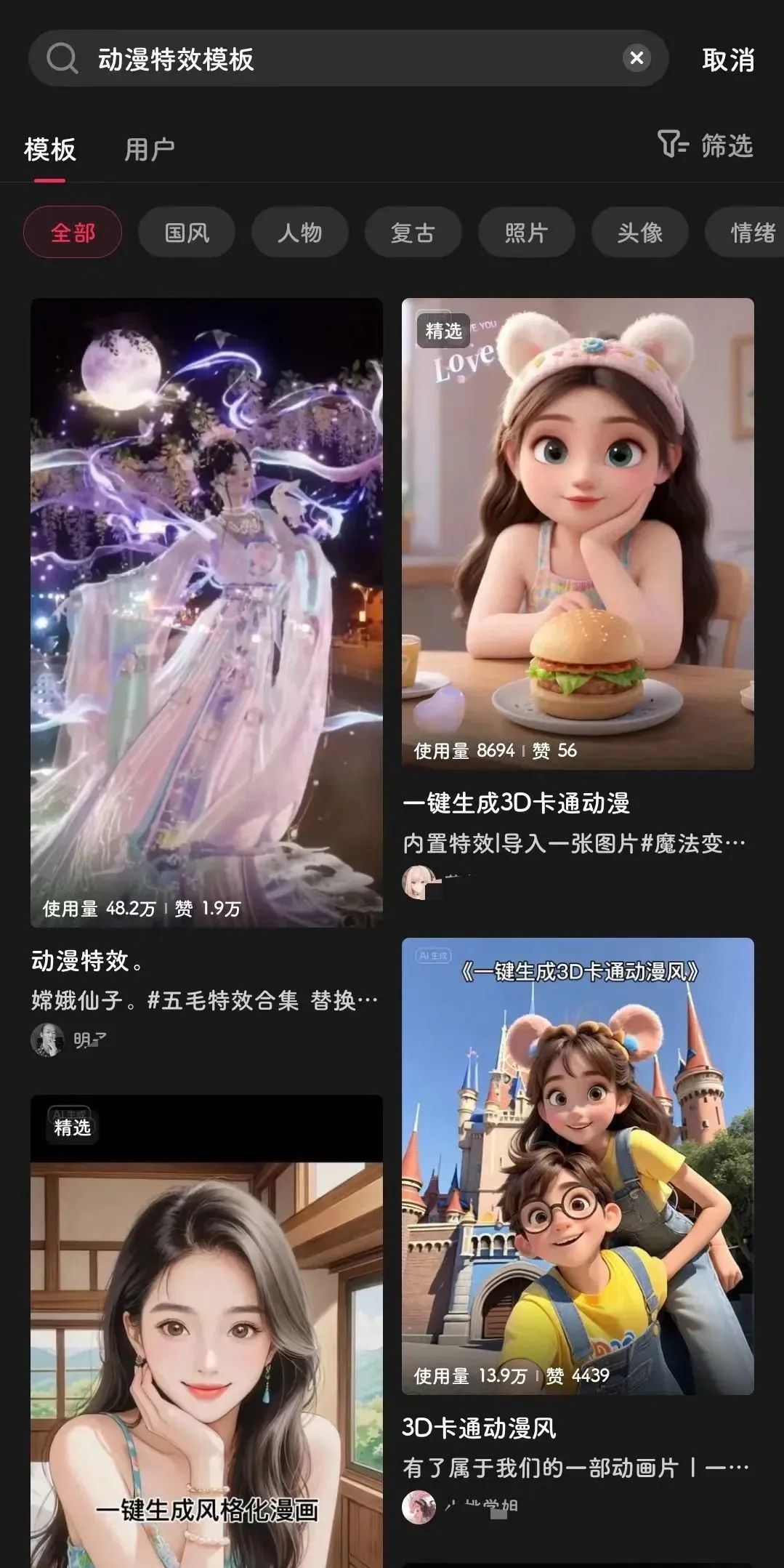Choose the 照片 chip

point(526,233)
